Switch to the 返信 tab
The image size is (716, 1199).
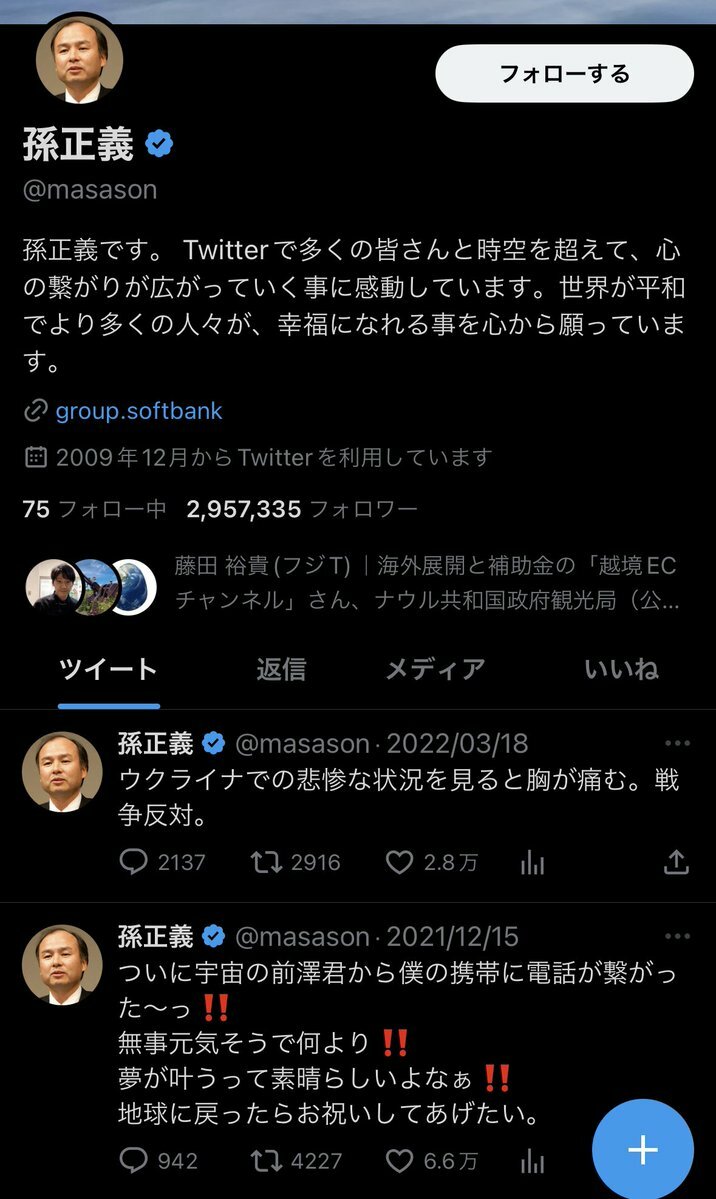tap(281, 669)
